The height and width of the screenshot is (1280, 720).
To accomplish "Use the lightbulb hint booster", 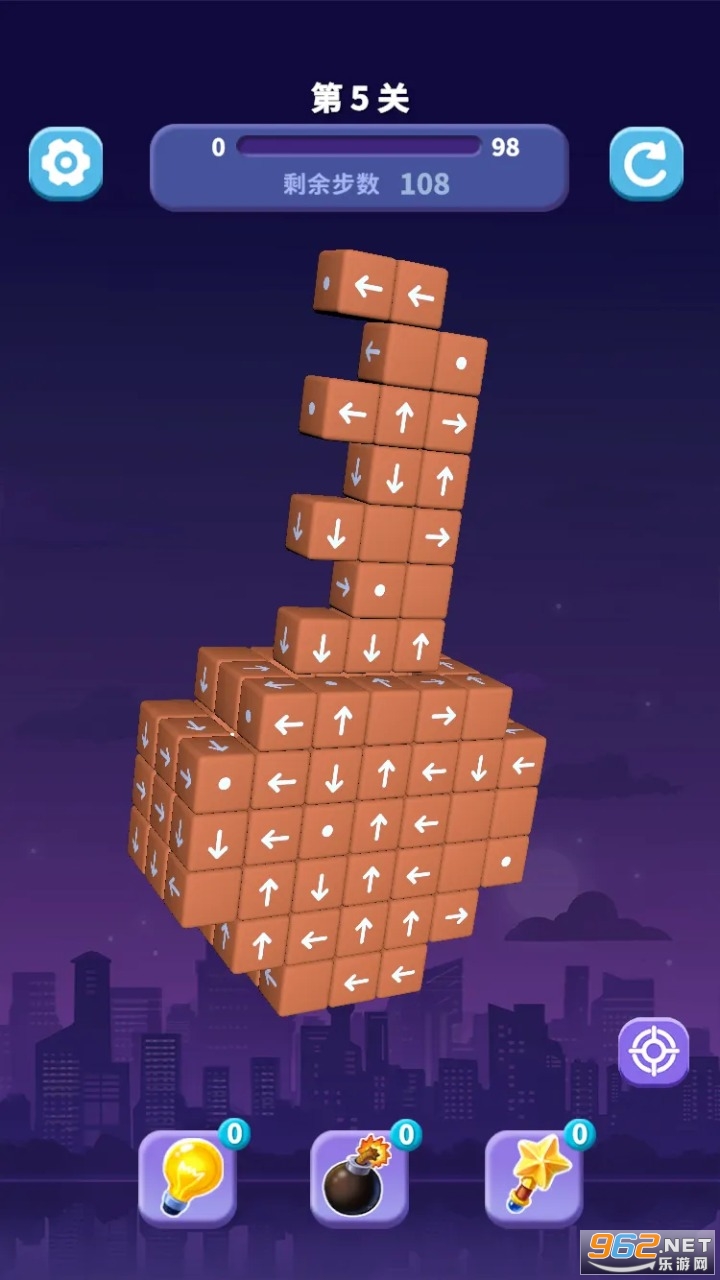I will pos(187,1178).
